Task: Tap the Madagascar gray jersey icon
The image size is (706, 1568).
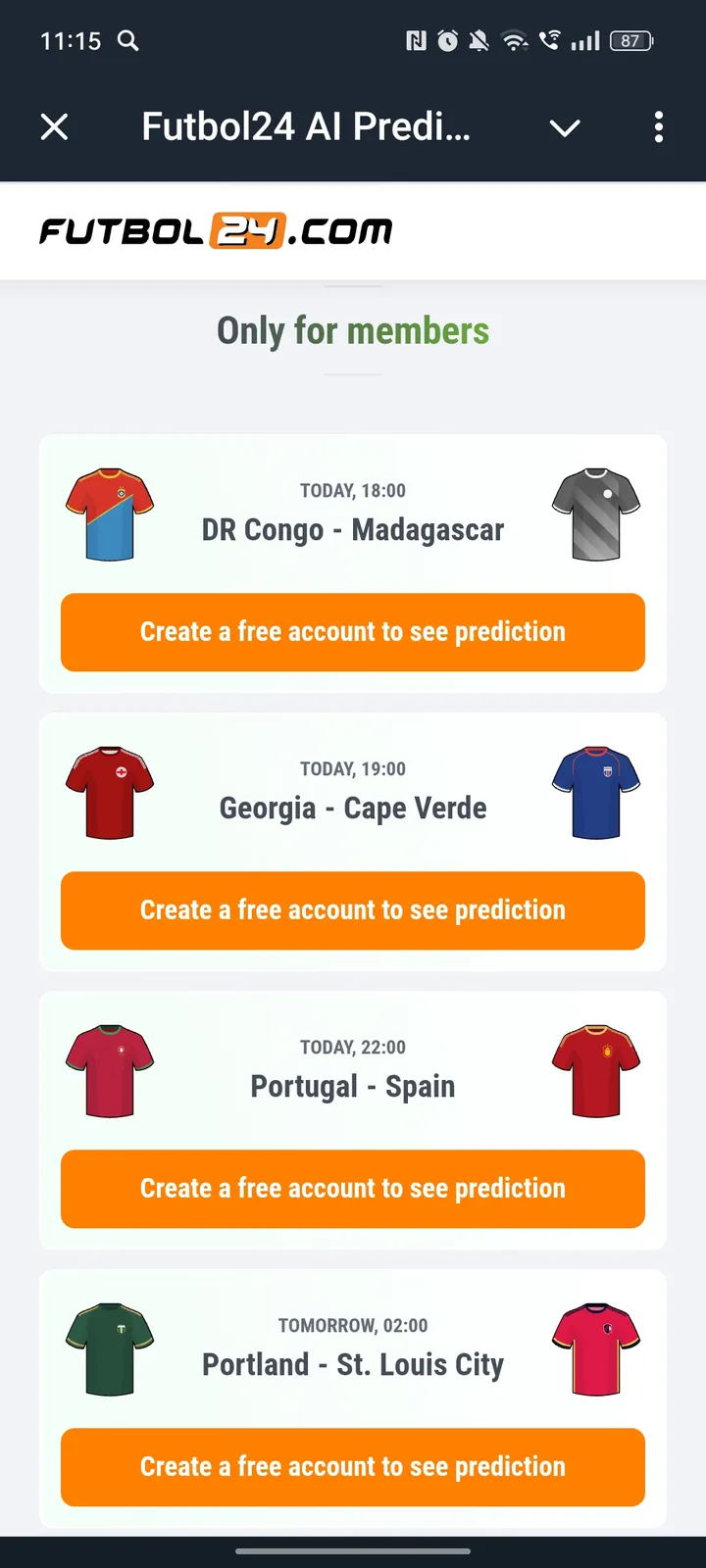Action: click(x=596, y=514)
